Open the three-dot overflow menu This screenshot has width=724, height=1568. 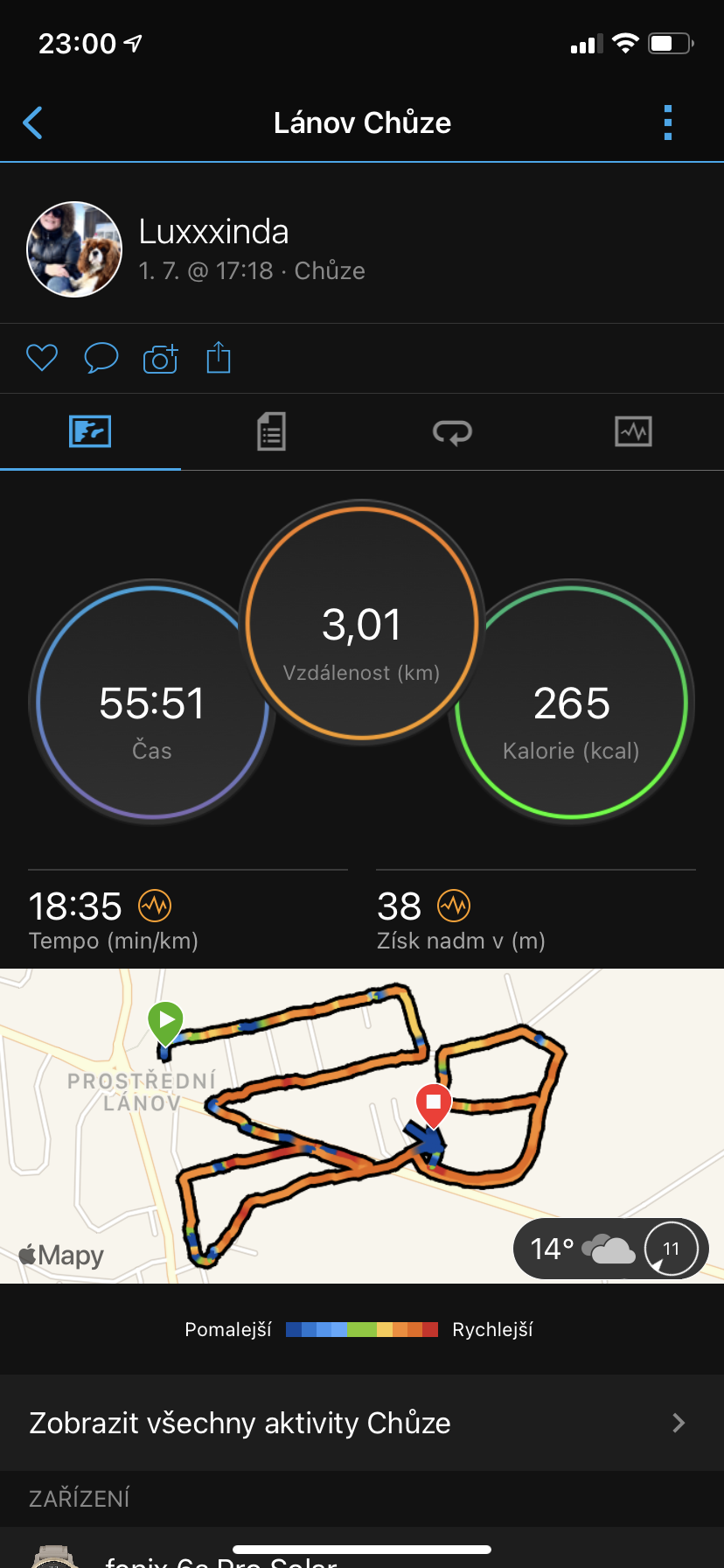tap(668, 123)
